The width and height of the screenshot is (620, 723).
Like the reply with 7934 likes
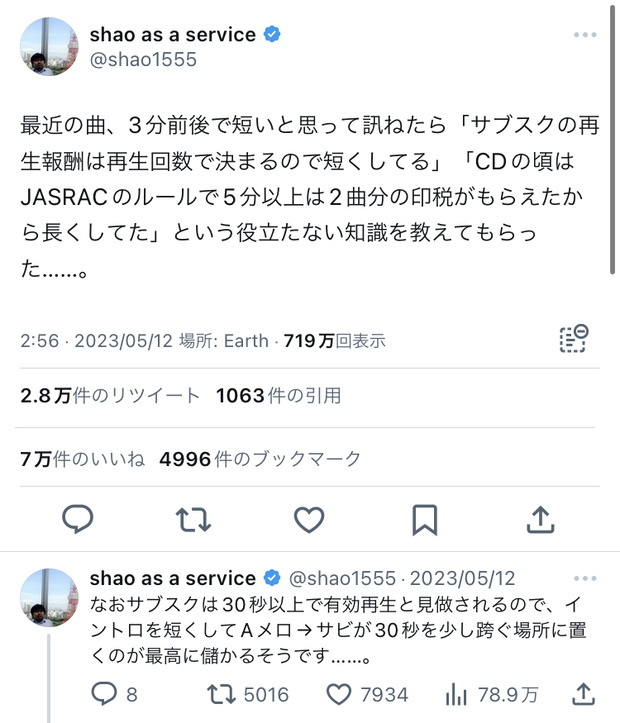[x=368, y=694]
